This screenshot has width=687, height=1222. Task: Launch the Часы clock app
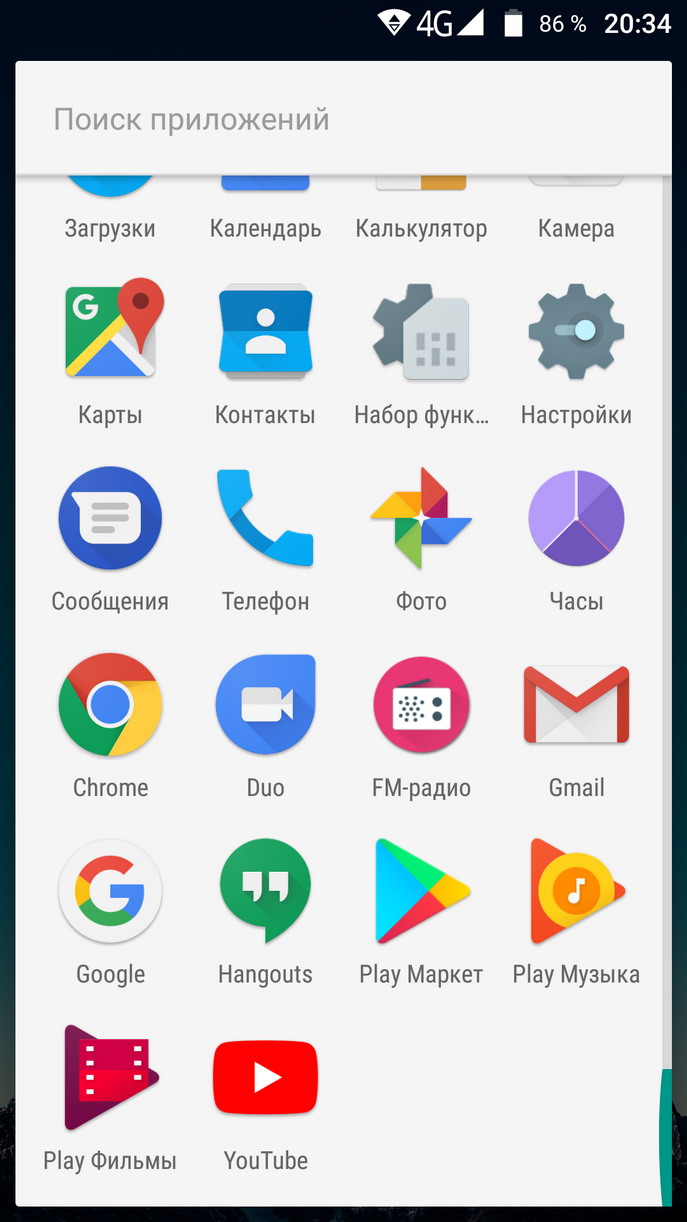pos(576,518)
